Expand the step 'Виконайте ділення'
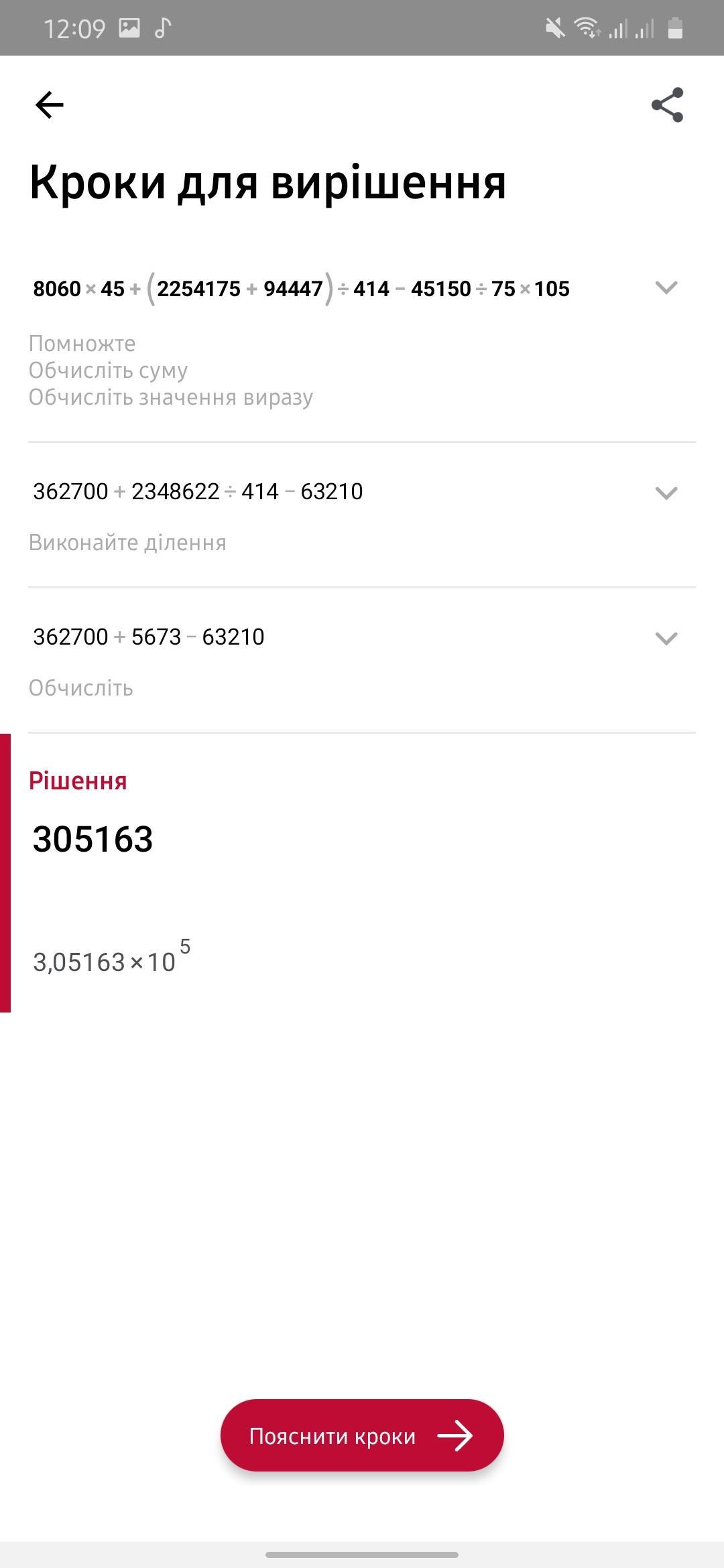 tap(666, 493)
